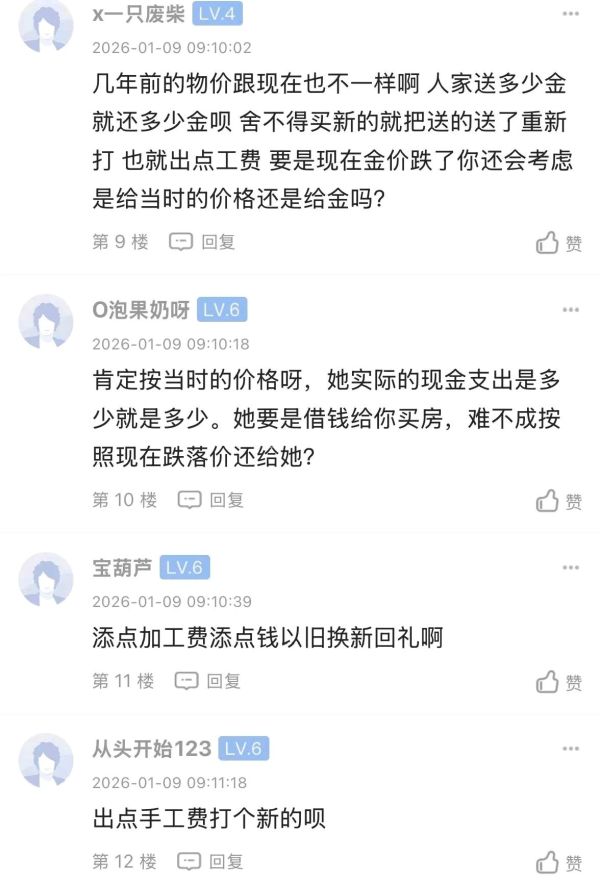
Task: Reply to x一只废柴's comment
Action: point(203,241)
